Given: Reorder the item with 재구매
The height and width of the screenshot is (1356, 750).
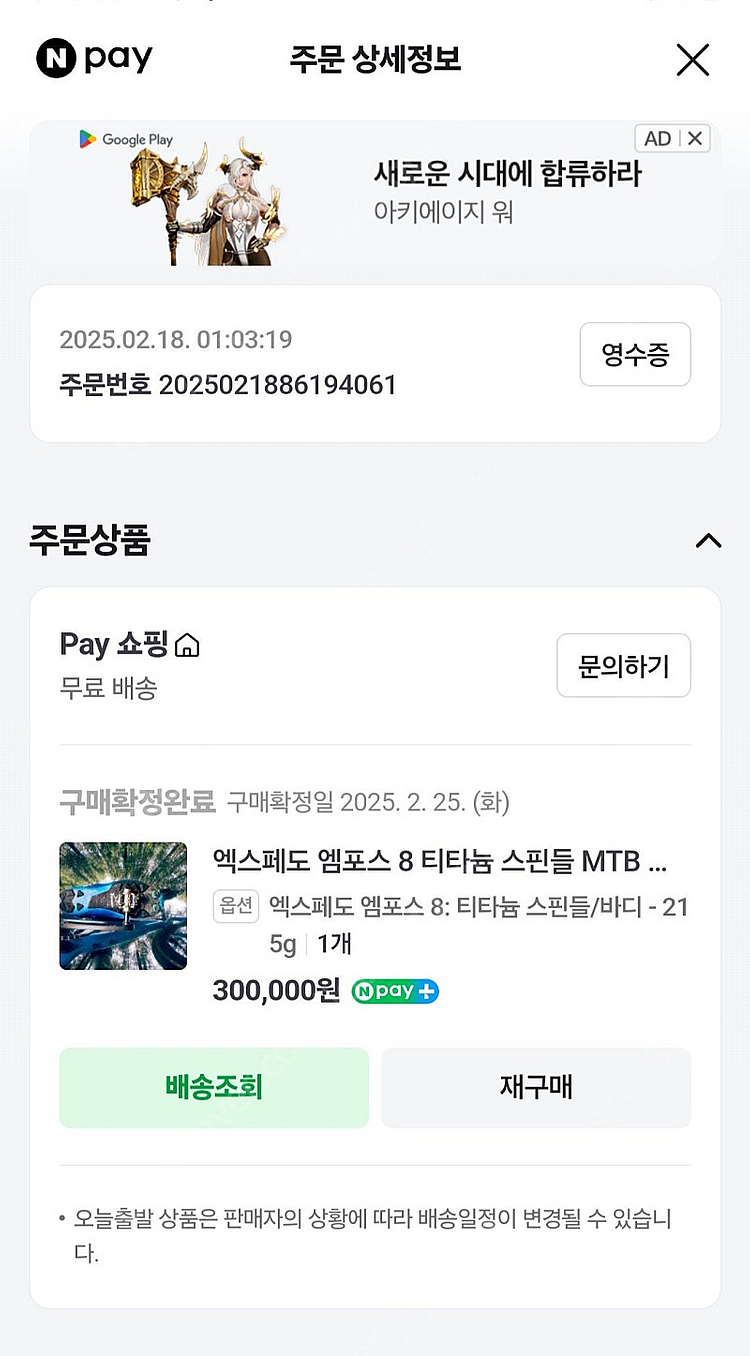Looking at the screenshot, I should click(x=536, y=1087).
